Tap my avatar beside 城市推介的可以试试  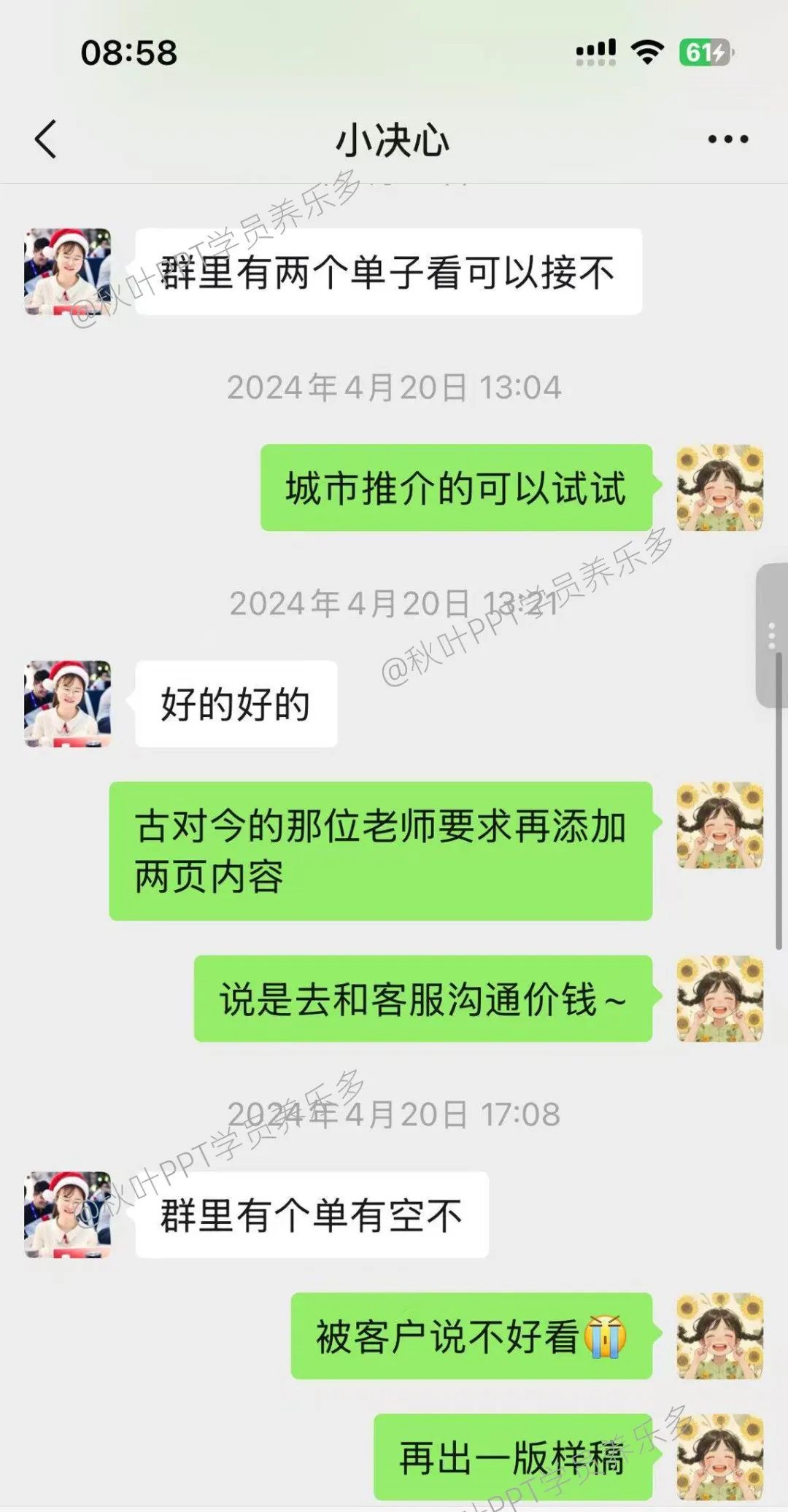tap(719, 487)
